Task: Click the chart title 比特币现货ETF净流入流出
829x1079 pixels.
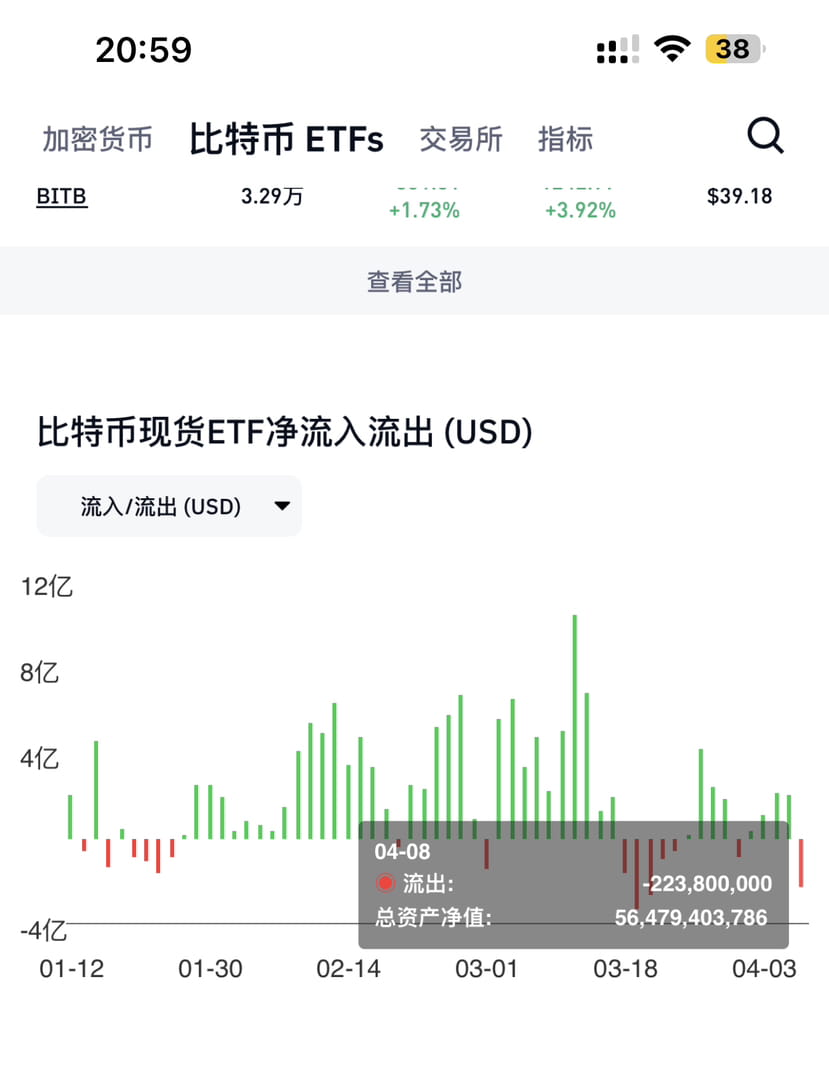Action: click(283, 432)
